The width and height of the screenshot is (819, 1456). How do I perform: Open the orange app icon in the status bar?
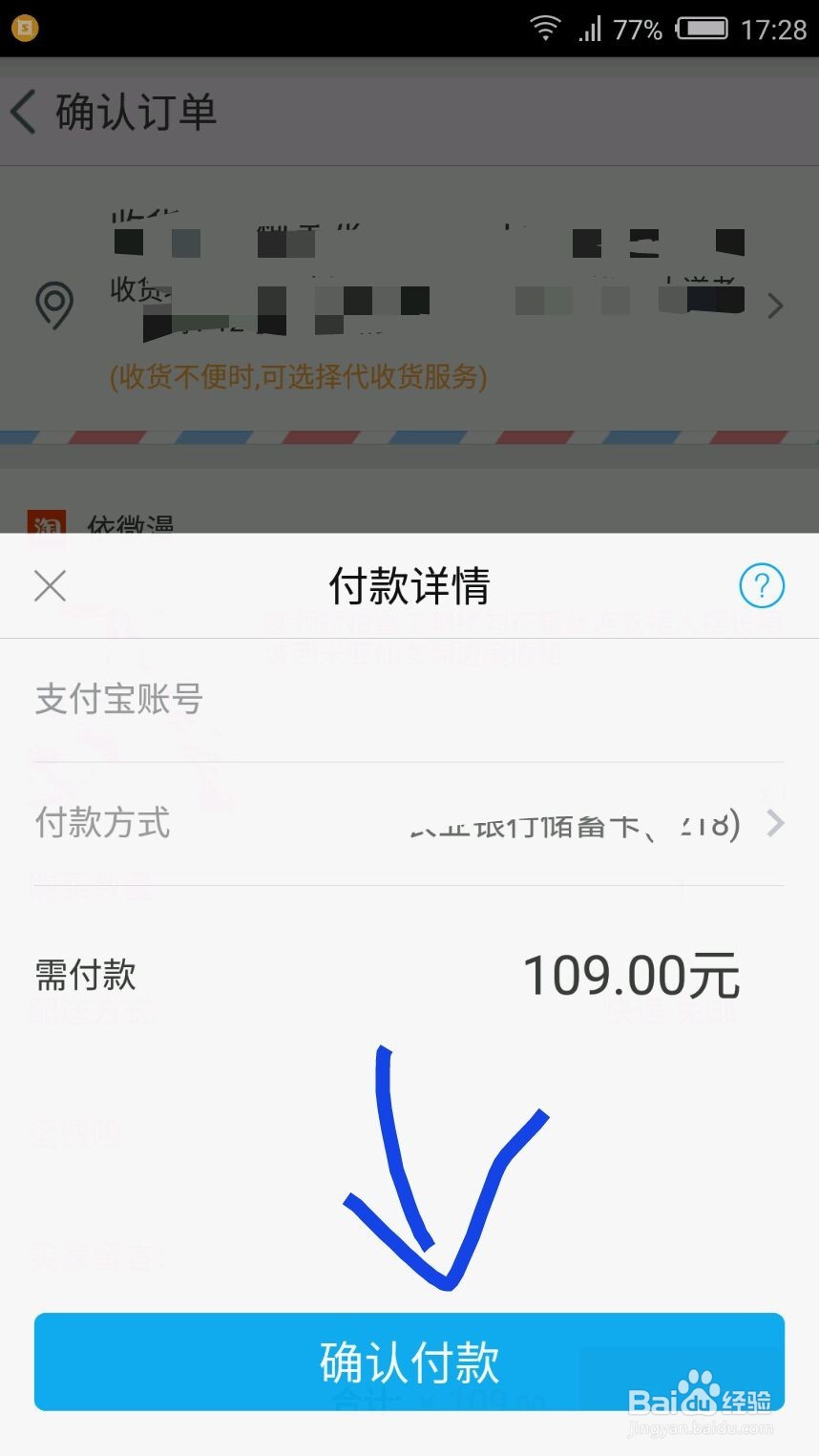(x=25, y=28)
